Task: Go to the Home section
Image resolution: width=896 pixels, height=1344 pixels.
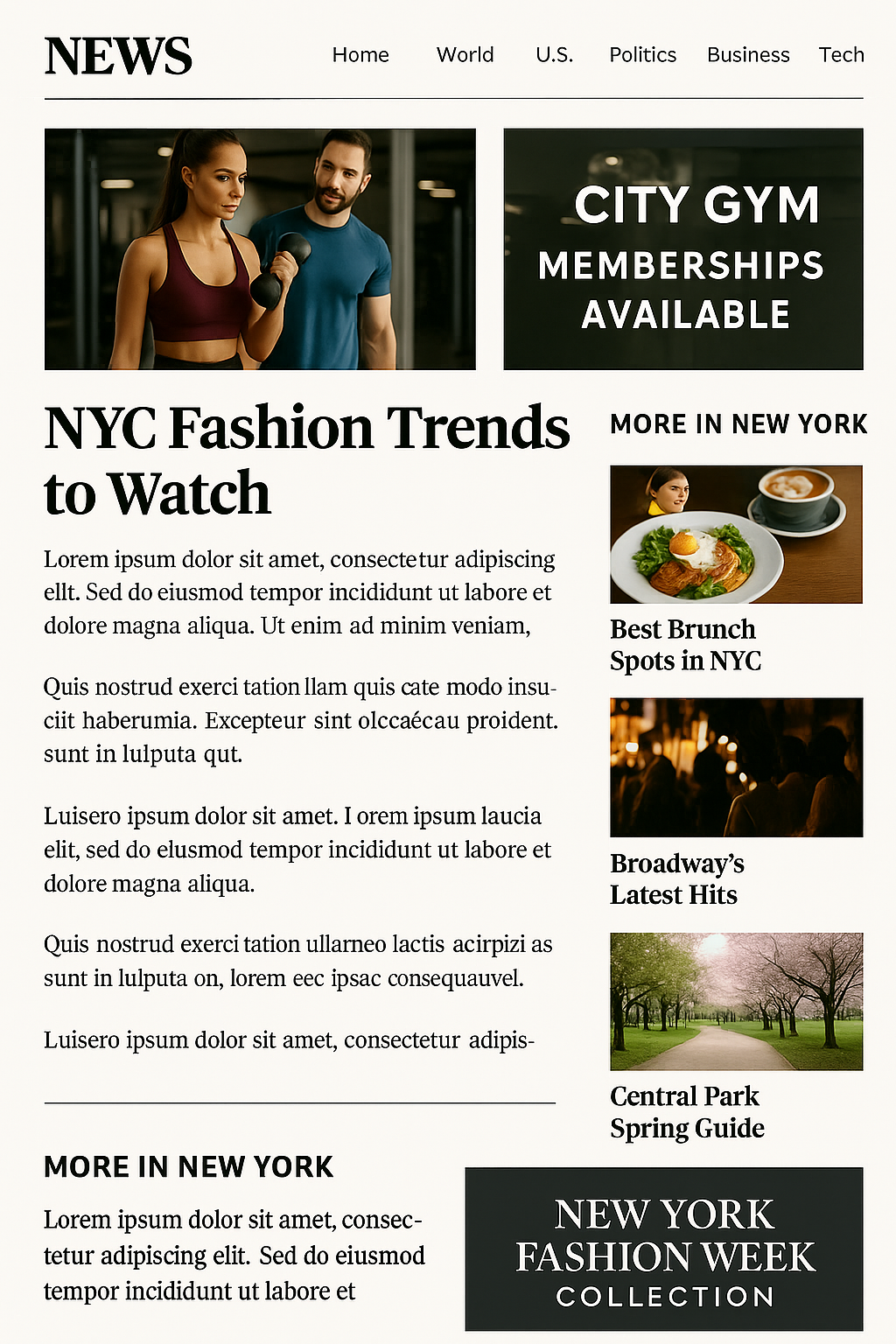Action: coord(360,55)
